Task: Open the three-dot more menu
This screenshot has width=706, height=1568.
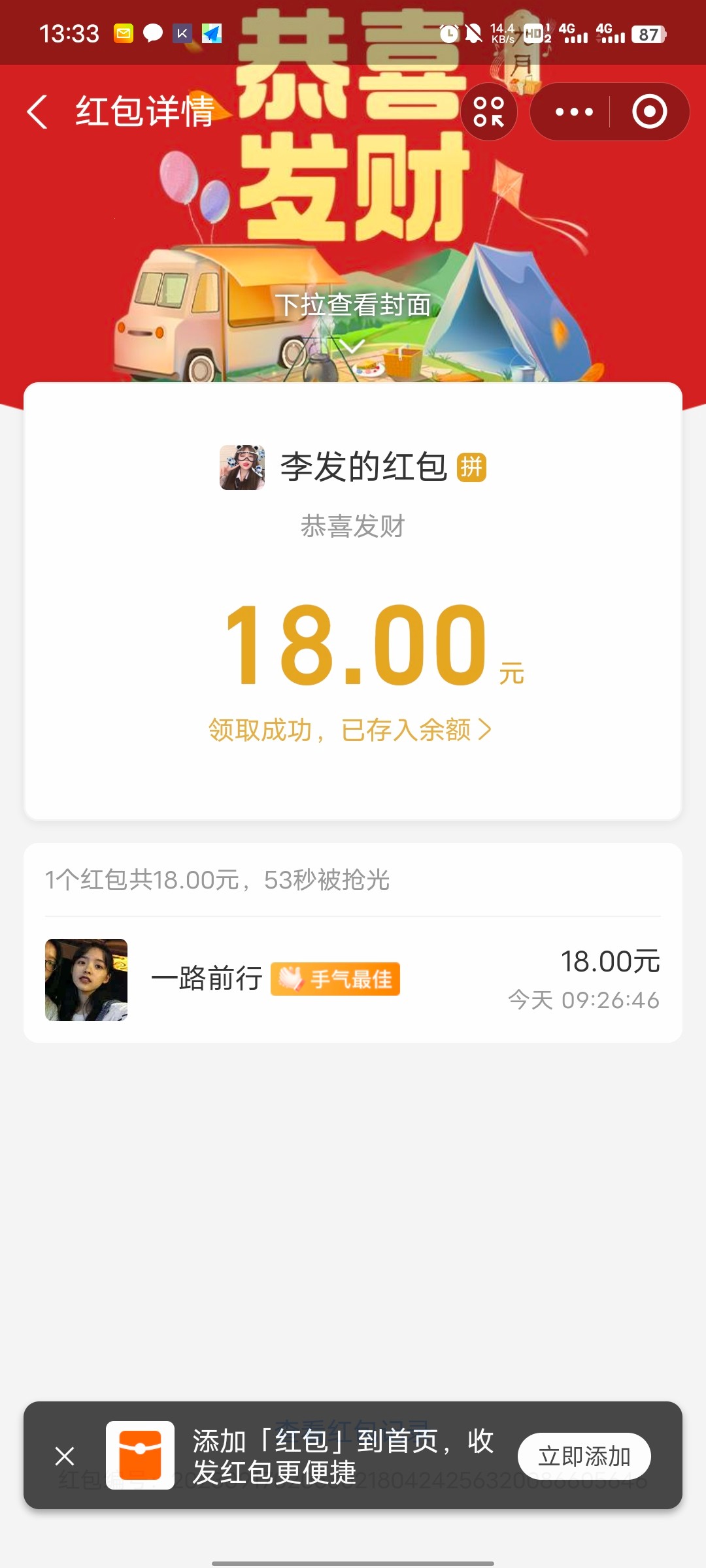Action: (x=573, y=112)
